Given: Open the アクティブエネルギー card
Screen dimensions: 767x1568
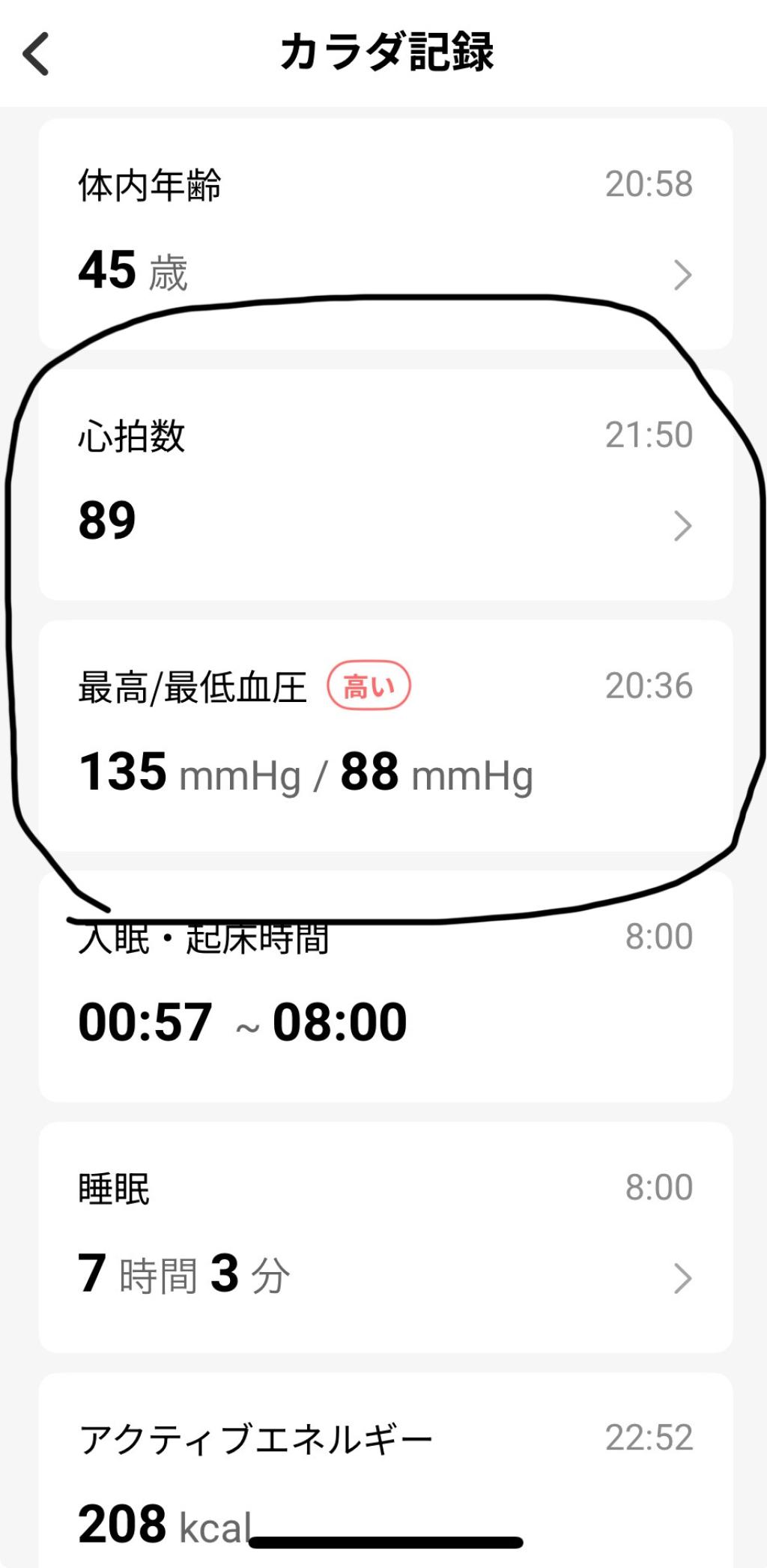Looking at the screenshot, I should point(385,1468).
